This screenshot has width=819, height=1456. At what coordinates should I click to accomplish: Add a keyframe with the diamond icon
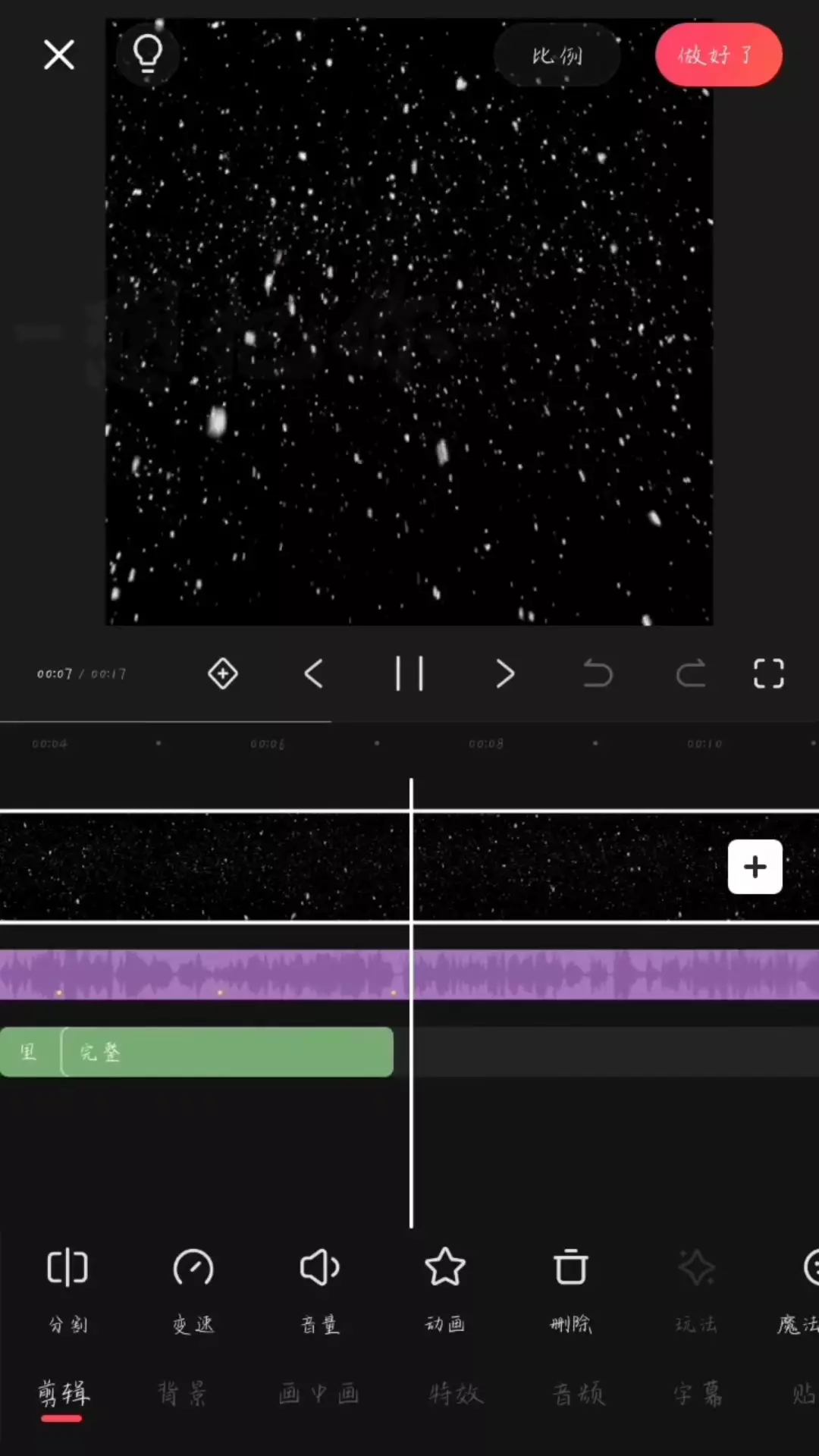[223, 673]
